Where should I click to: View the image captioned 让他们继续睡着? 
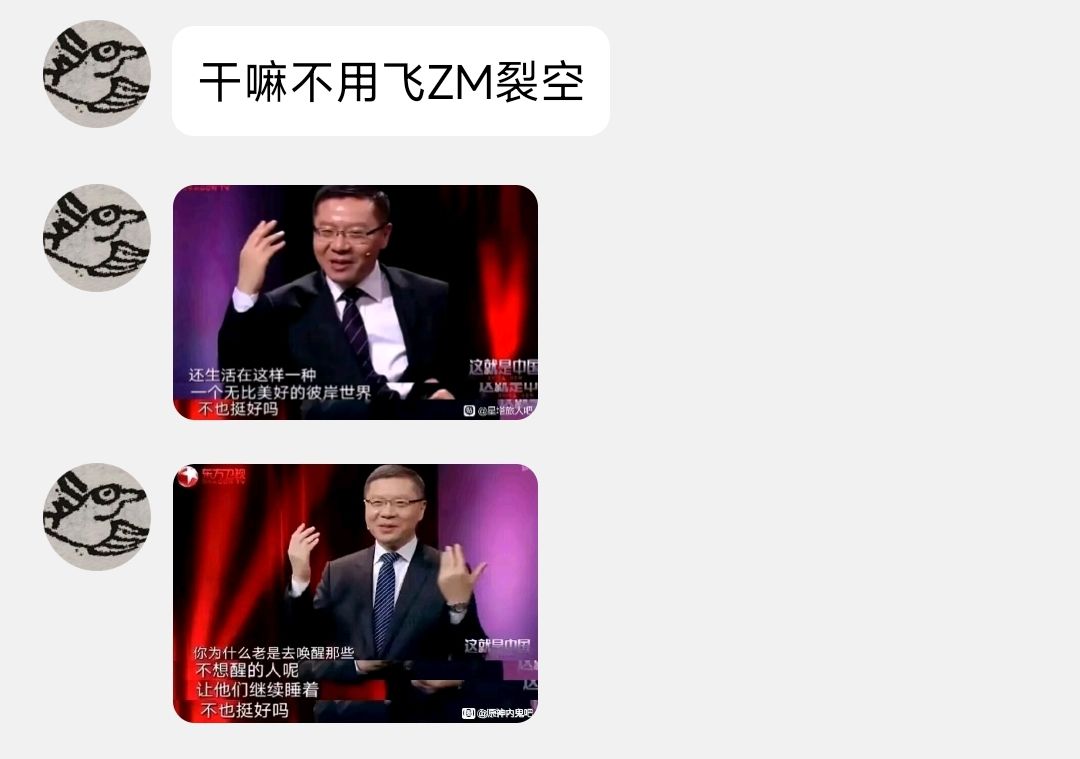tap(355, 592)
